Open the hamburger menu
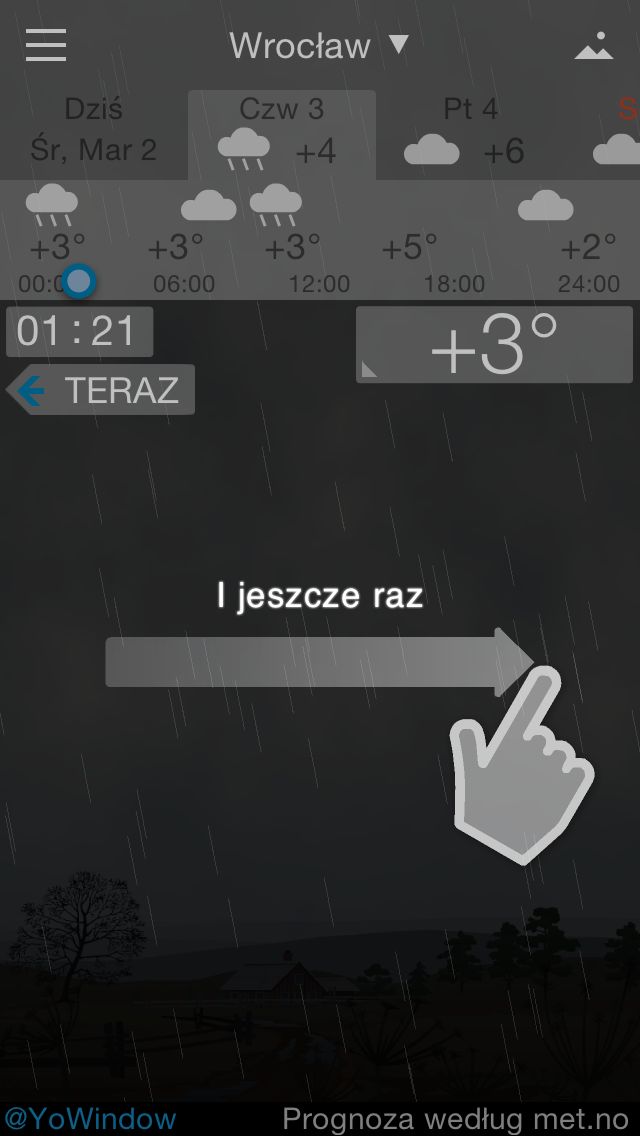 [x=46, y=45]
